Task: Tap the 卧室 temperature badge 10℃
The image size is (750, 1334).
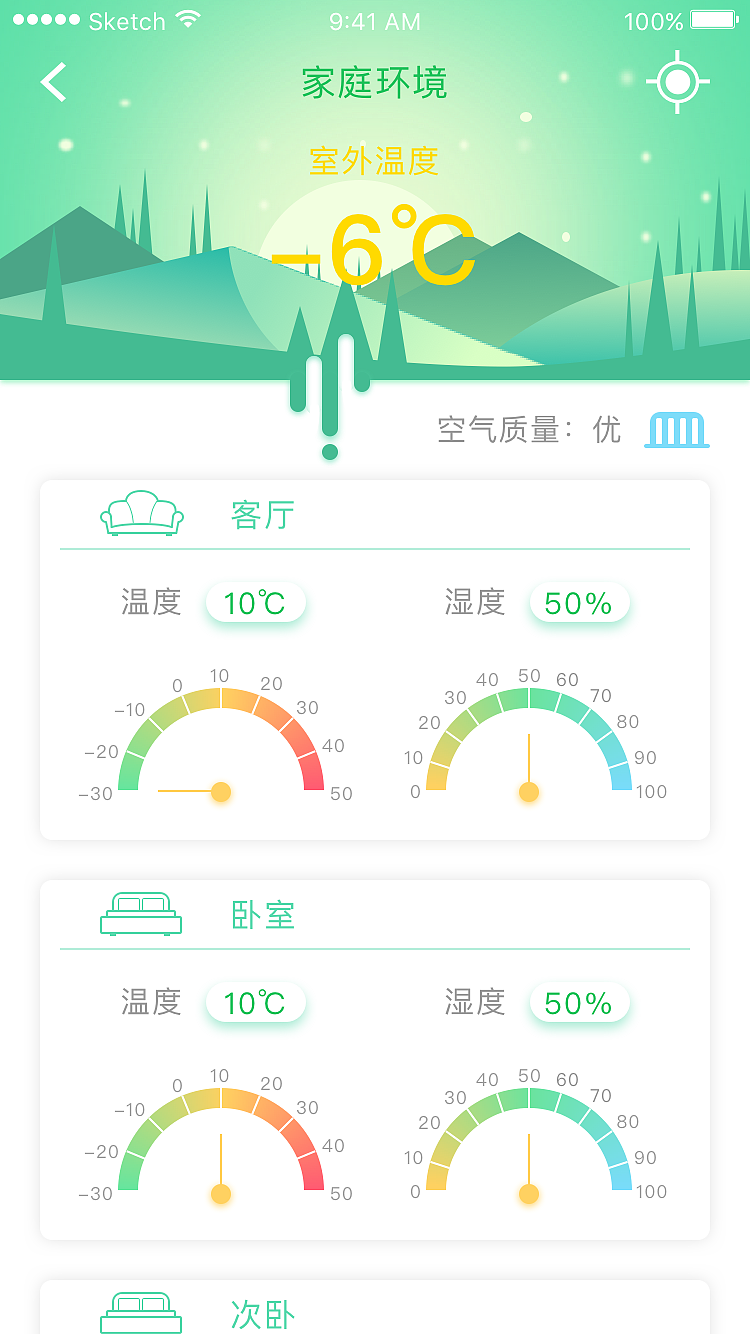Action: (255, 1002)
